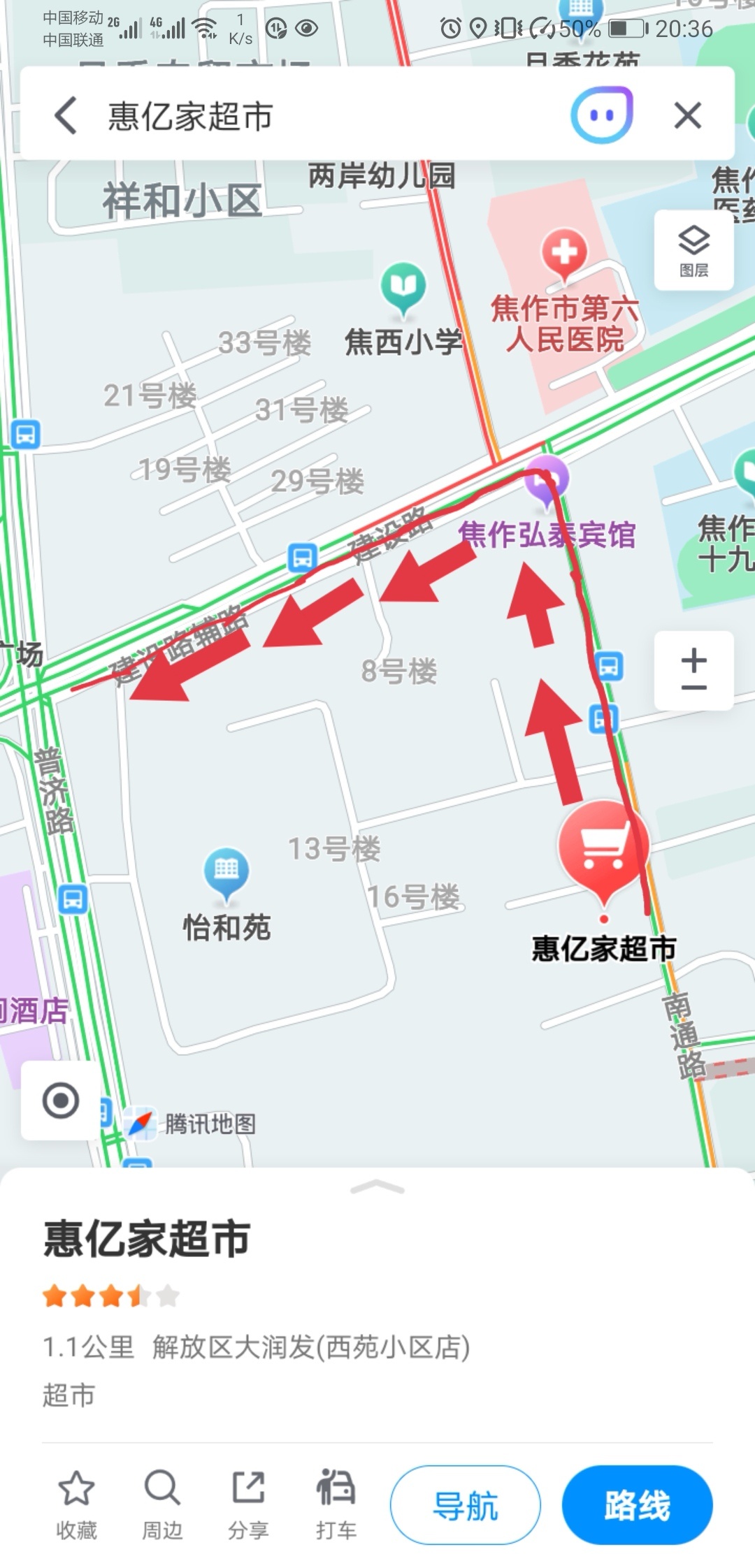Open the voice assistant robot icon
This screenshot has width=755, height=1568.
pos(602,115)
